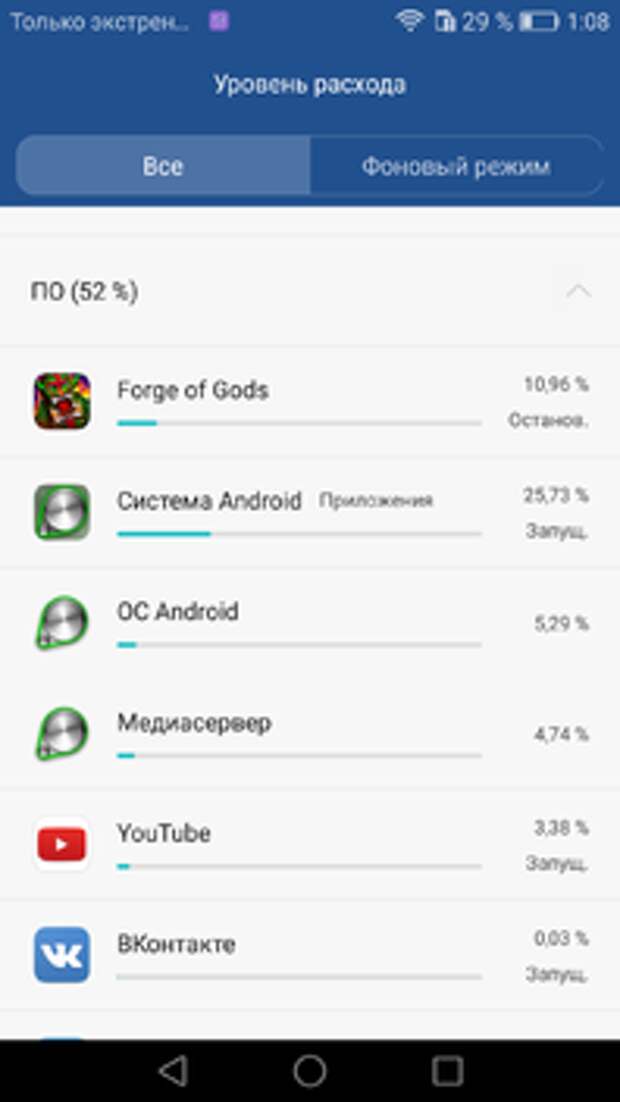Viewport: 620px width, 1102px height.
Task: Open Forge of Gods battery details
Action: pos(310,402)
